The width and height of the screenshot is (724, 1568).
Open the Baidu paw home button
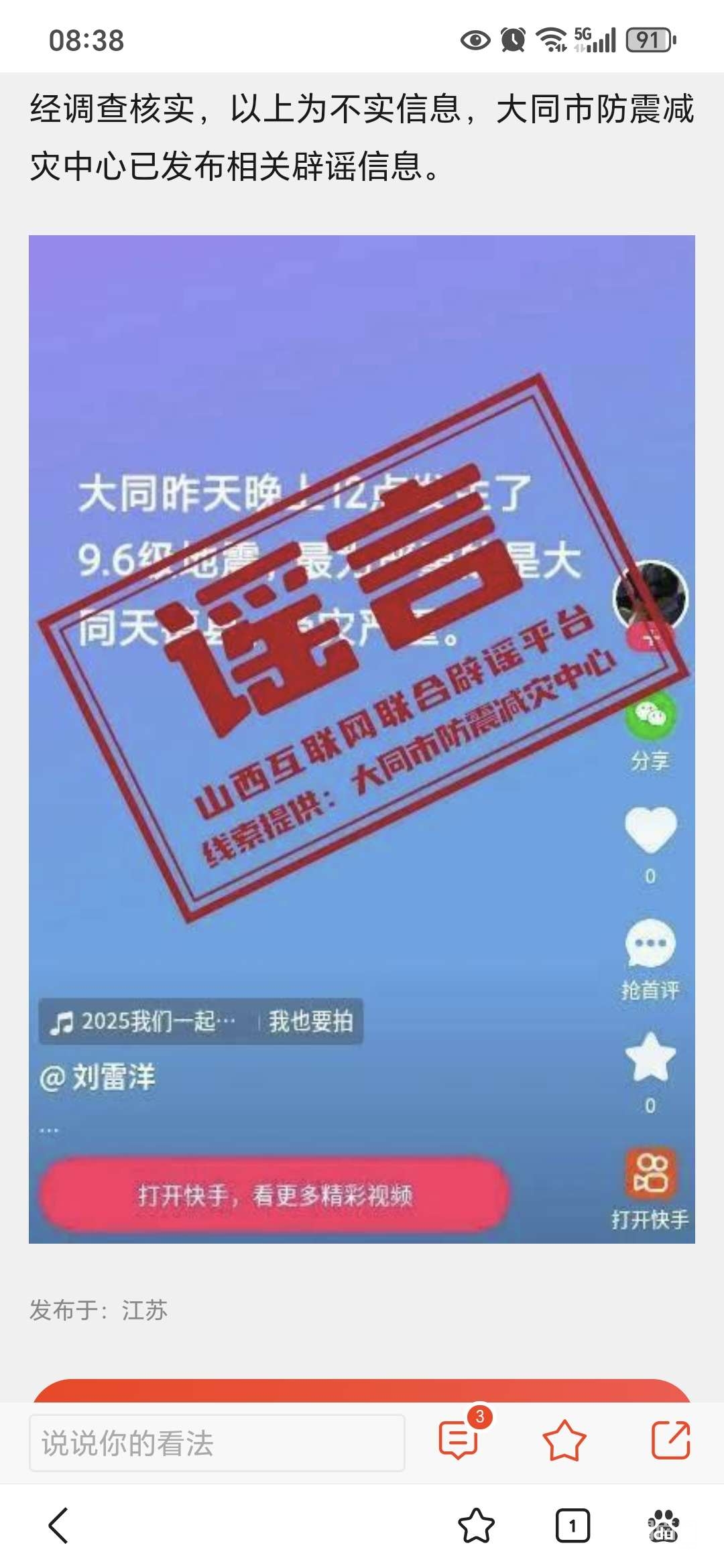tap(664, 1526)
